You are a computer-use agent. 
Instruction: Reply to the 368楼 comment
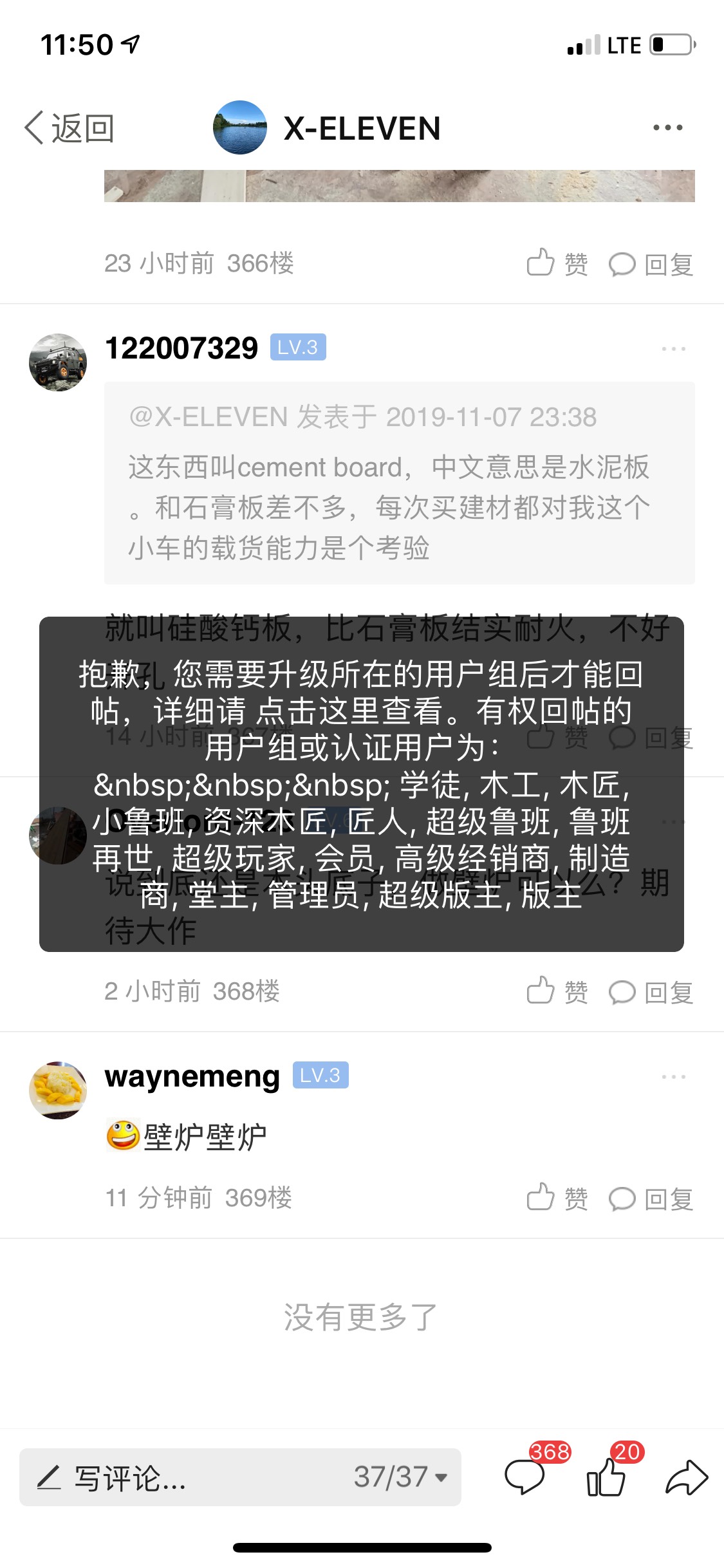point(651,992)
